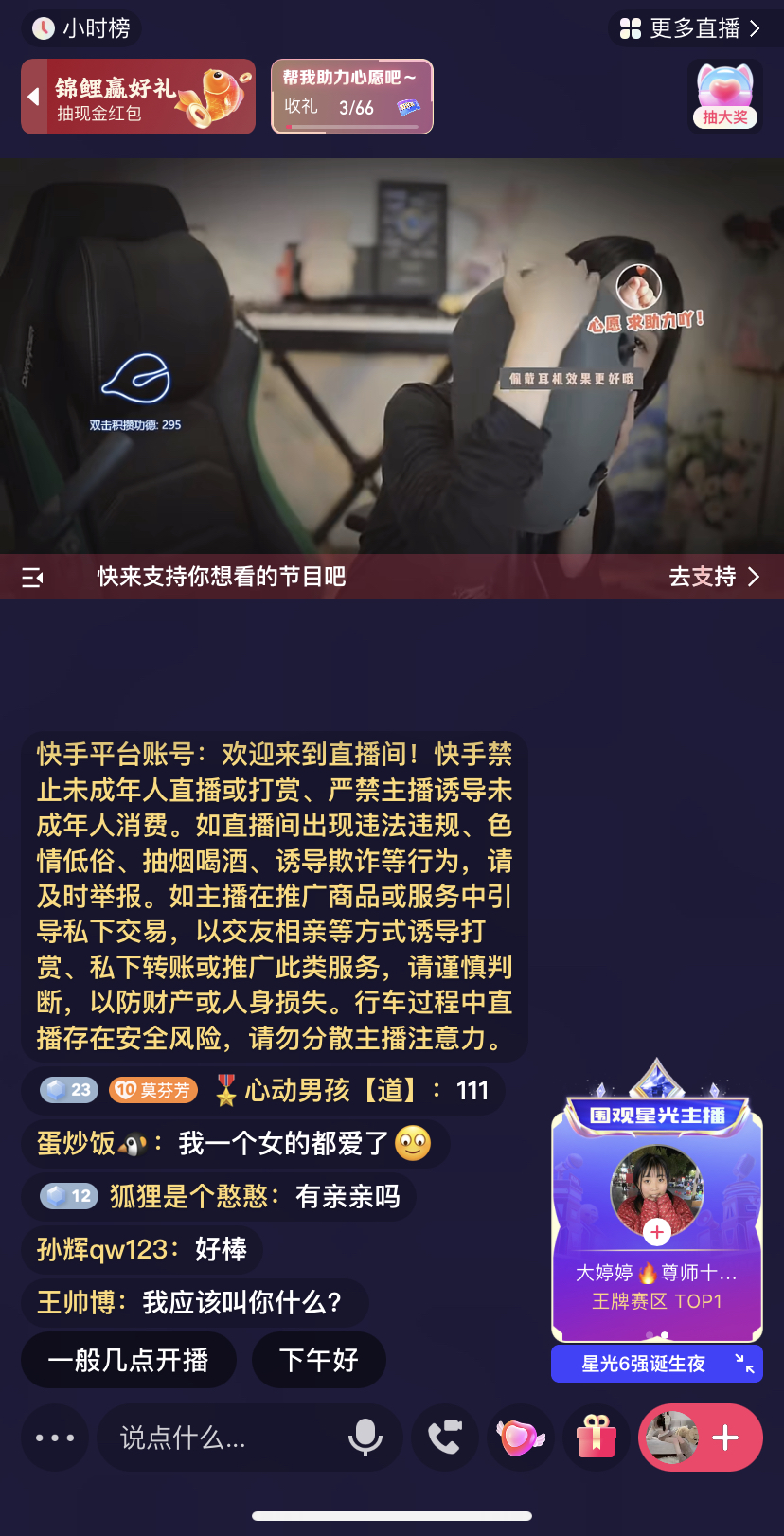The height and width of the screenshot is (1536, 784).
Task: Send quick reply 一般几点开播
Action: point(129,1360)
